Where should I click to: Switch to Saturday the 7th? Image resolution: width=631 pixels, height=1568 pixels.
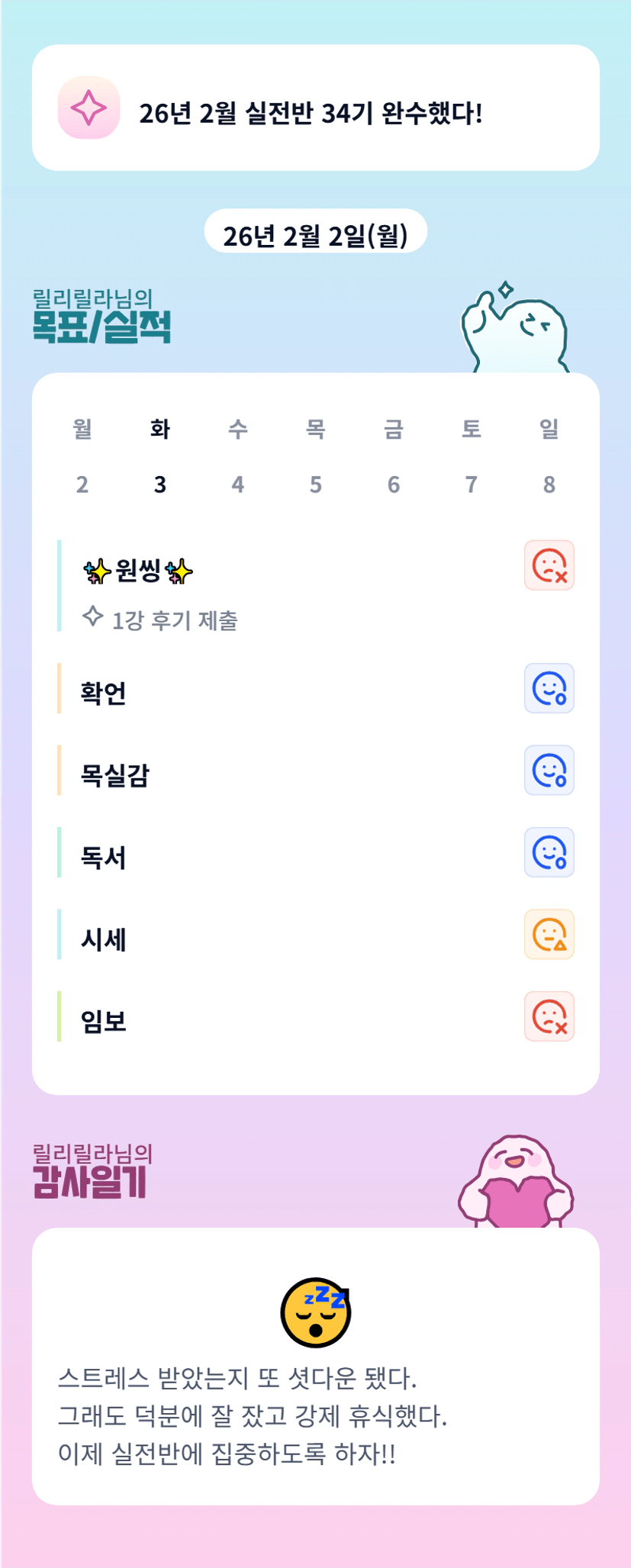[x=472, y=456]
